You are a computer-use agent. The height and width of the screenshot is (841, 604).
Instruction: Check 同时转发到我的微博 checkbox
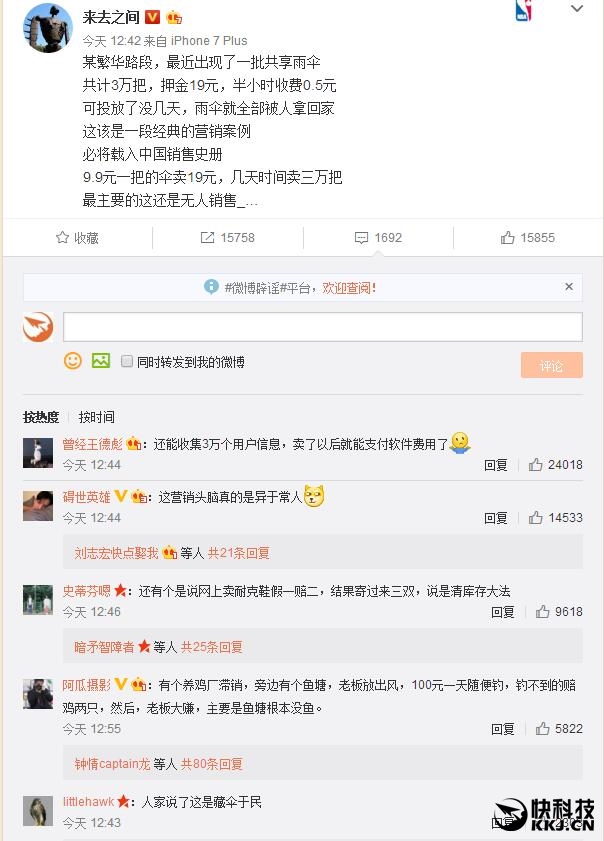[x=127, y=362]
